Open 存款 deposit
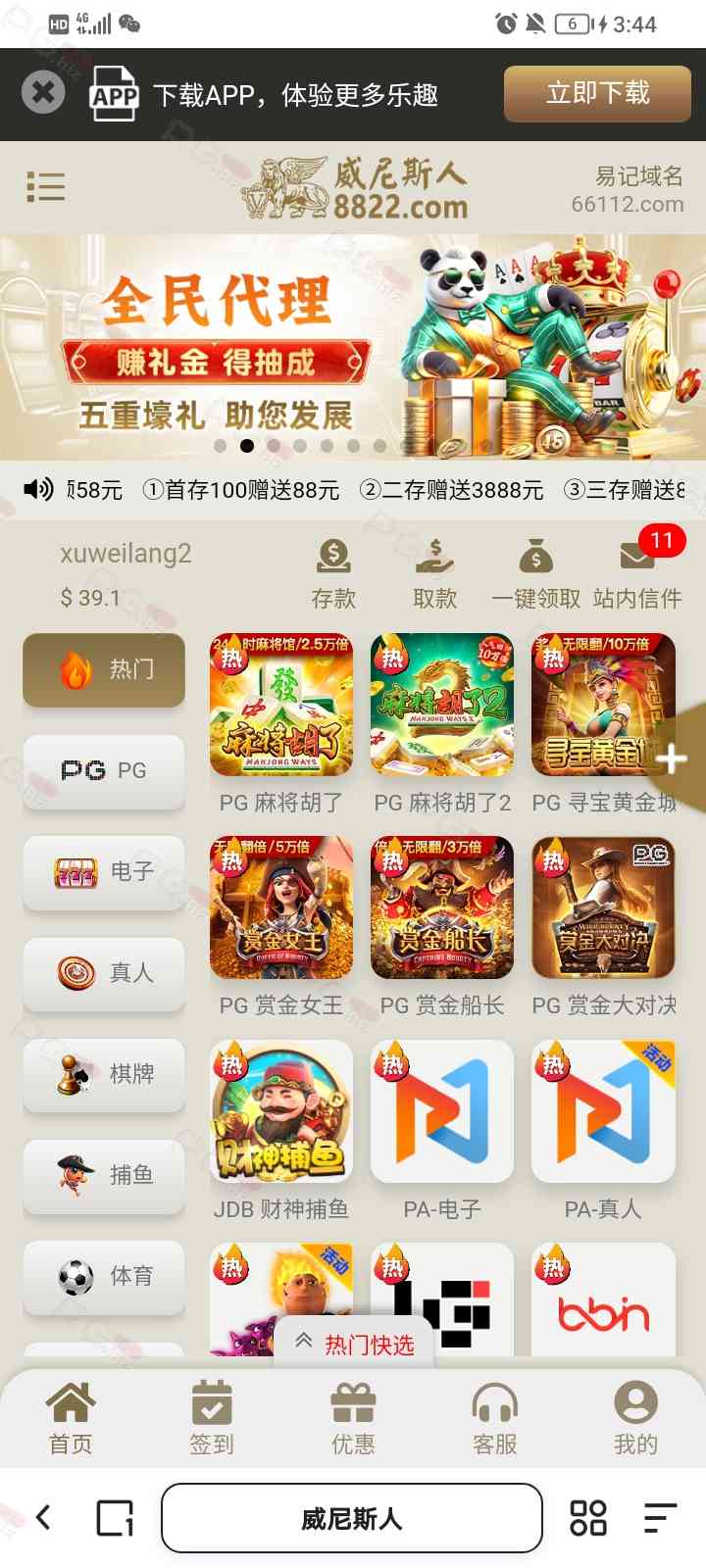706x1568 pixels. [333, 573]
